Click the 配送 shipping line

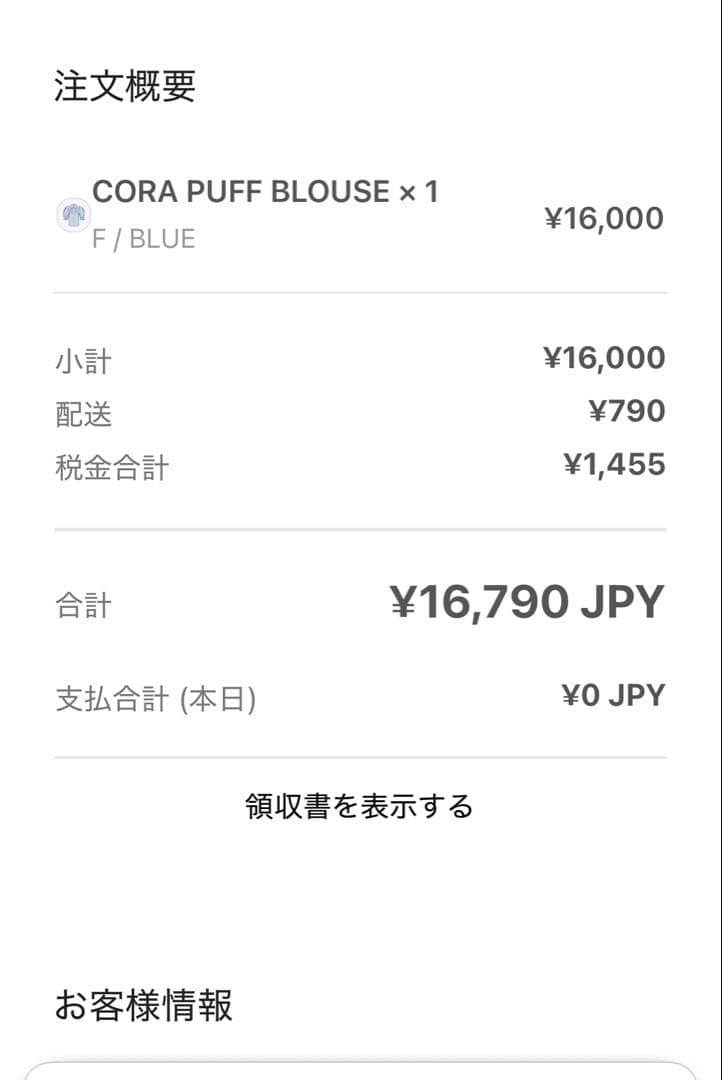[x=84, y=411]
